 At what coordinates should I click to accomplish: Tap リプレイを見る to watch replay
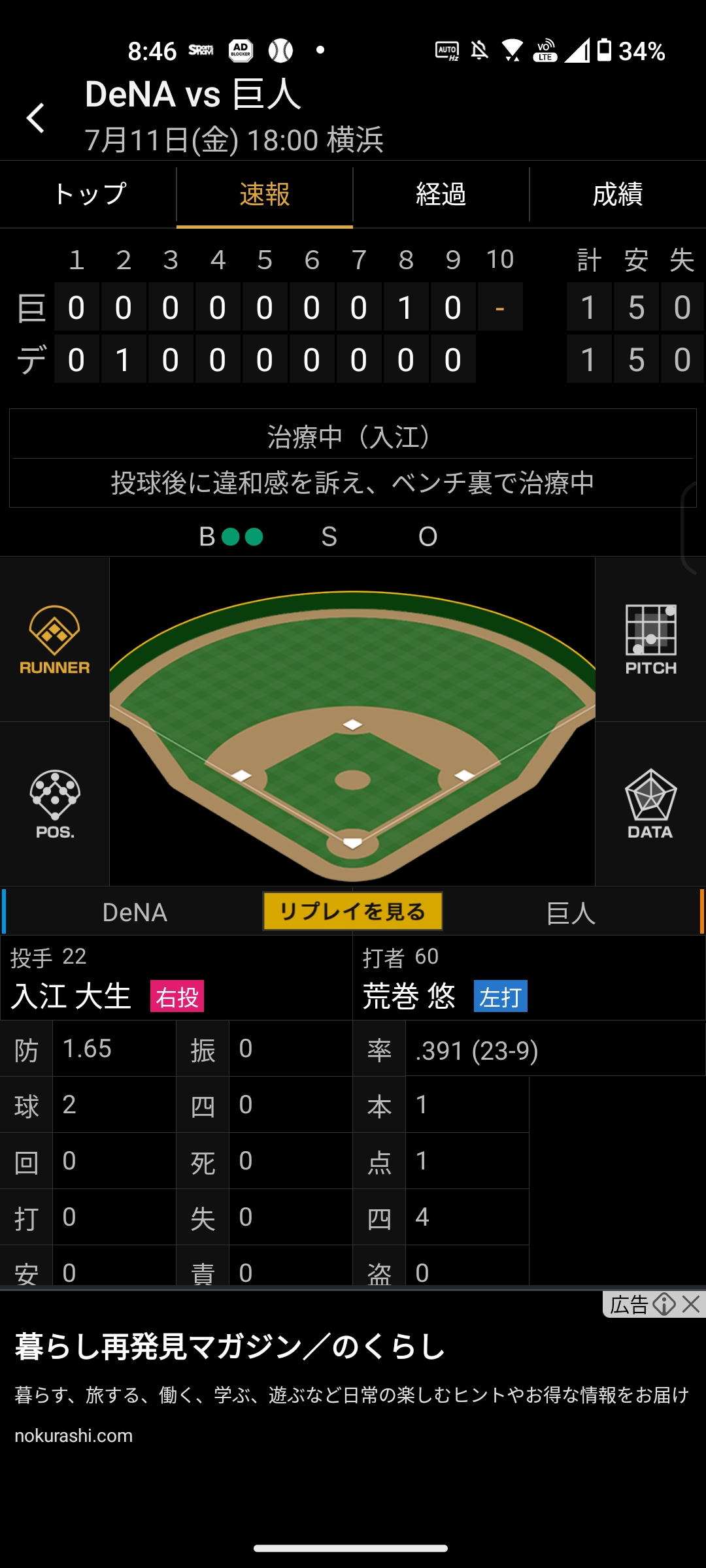pos(353,911)
